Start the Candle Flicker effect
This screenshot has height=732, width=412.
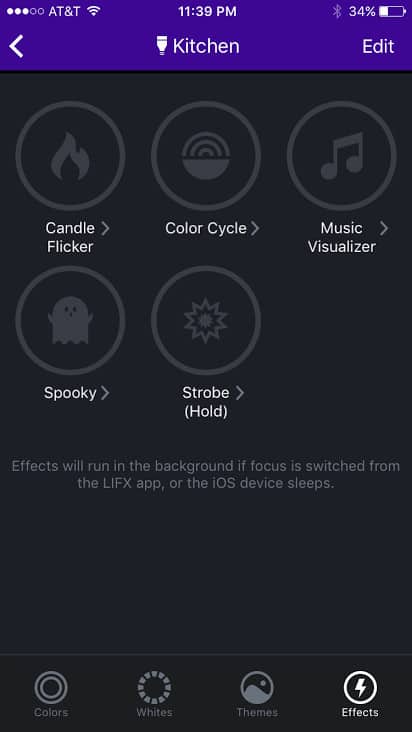coord(70,156)
